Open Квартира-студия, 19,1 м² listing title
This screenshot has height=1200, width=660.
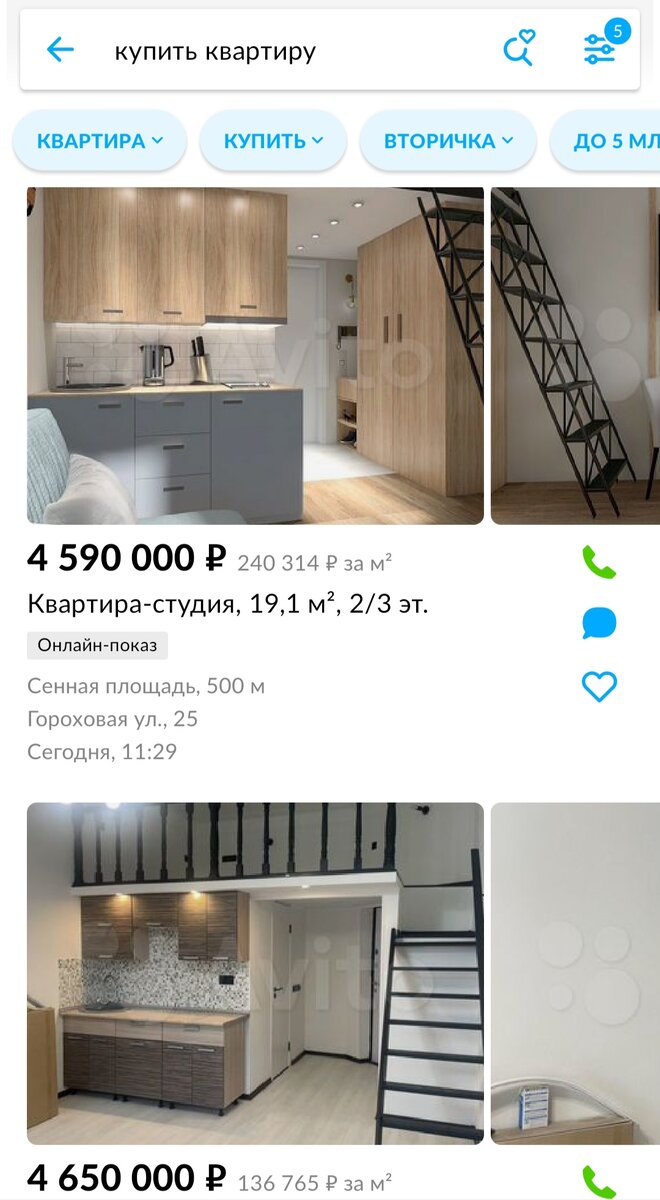pos(228,604)
